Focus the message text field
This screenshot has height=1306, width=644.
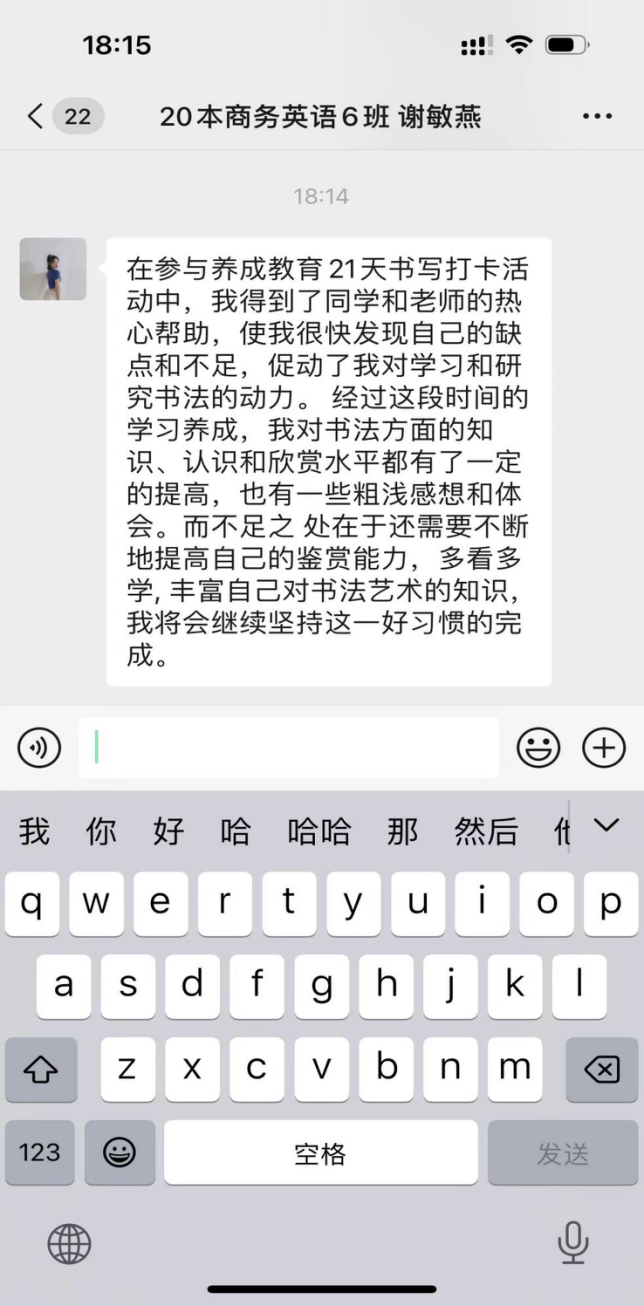click(288, 748)
